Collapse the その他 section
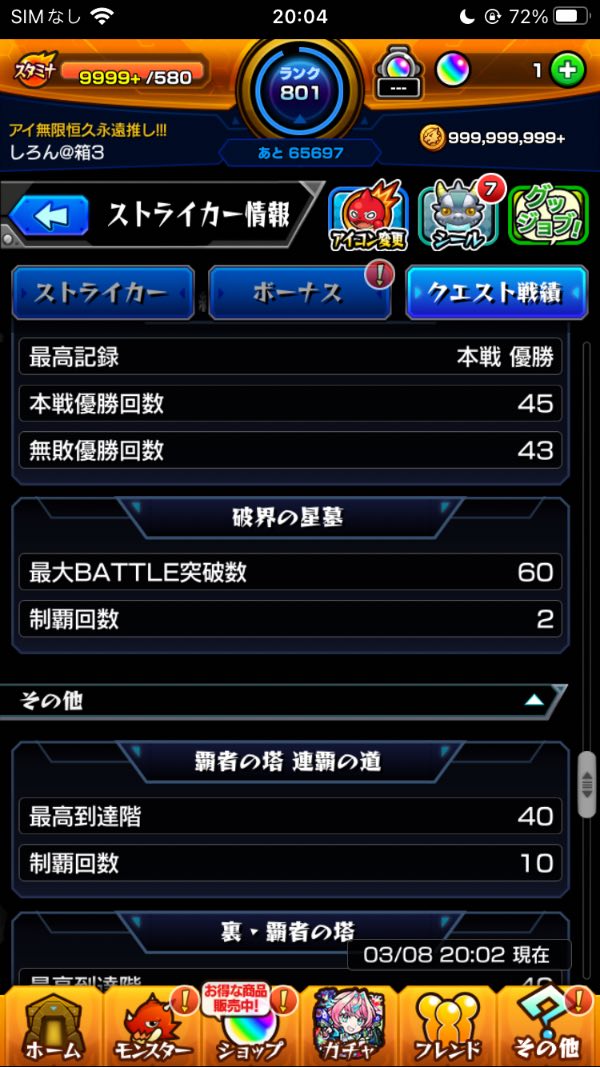Screen dimensions: 600x1067 point(534,700)
